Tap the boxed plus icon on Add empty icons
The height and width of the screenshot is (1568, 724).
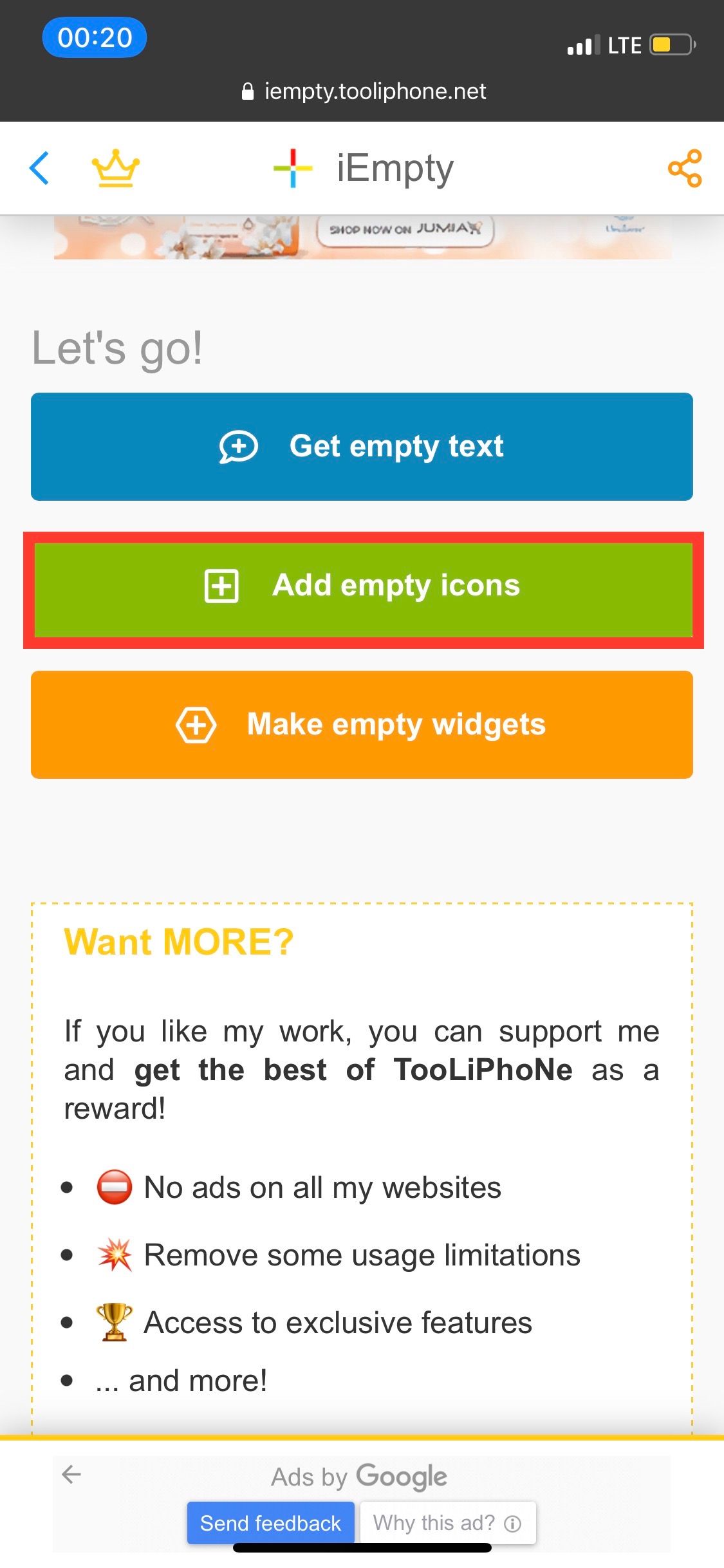222,586
